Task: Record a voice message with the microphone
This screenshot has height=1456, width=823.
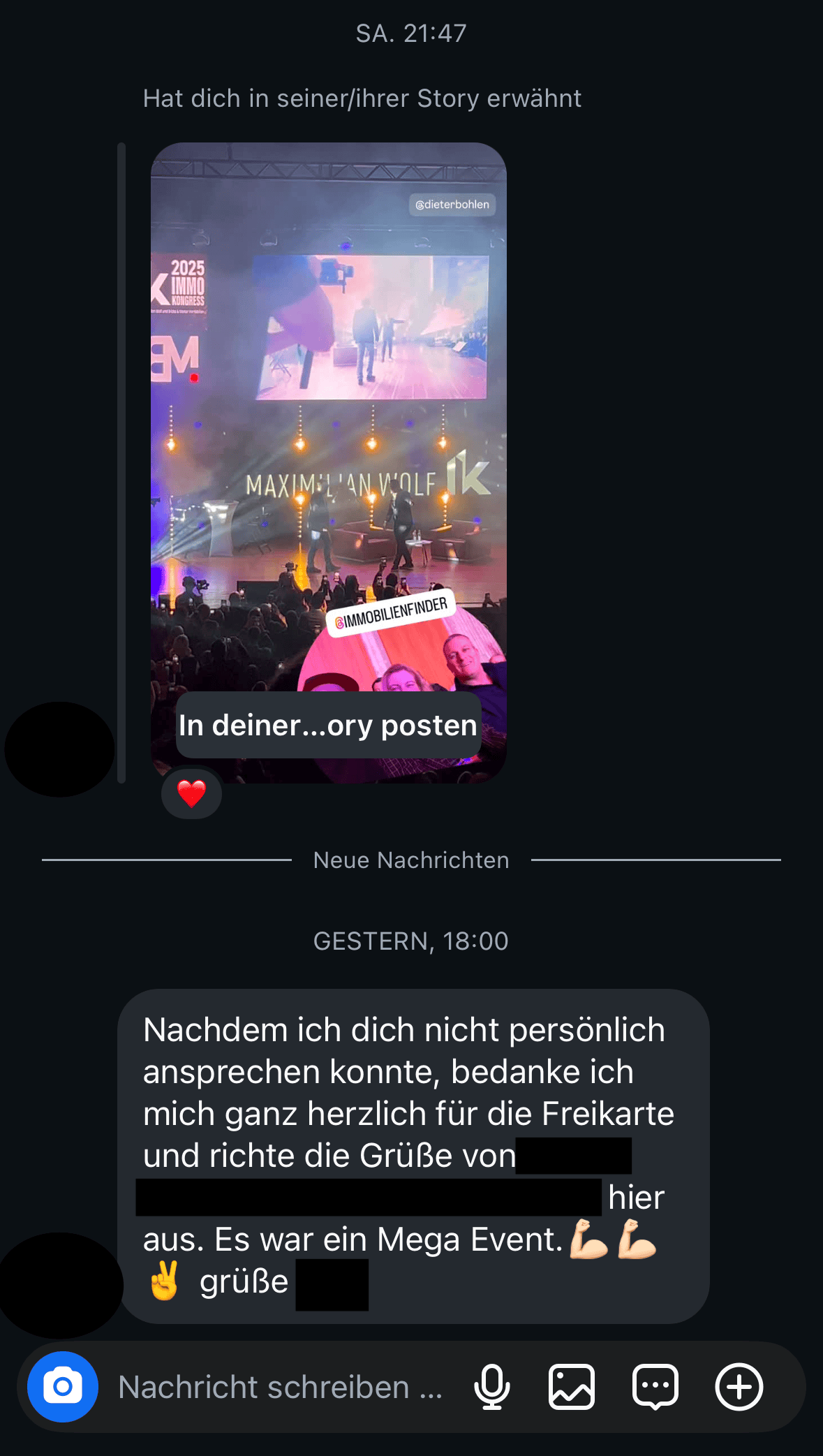Action: click(x=491, y=1386)
